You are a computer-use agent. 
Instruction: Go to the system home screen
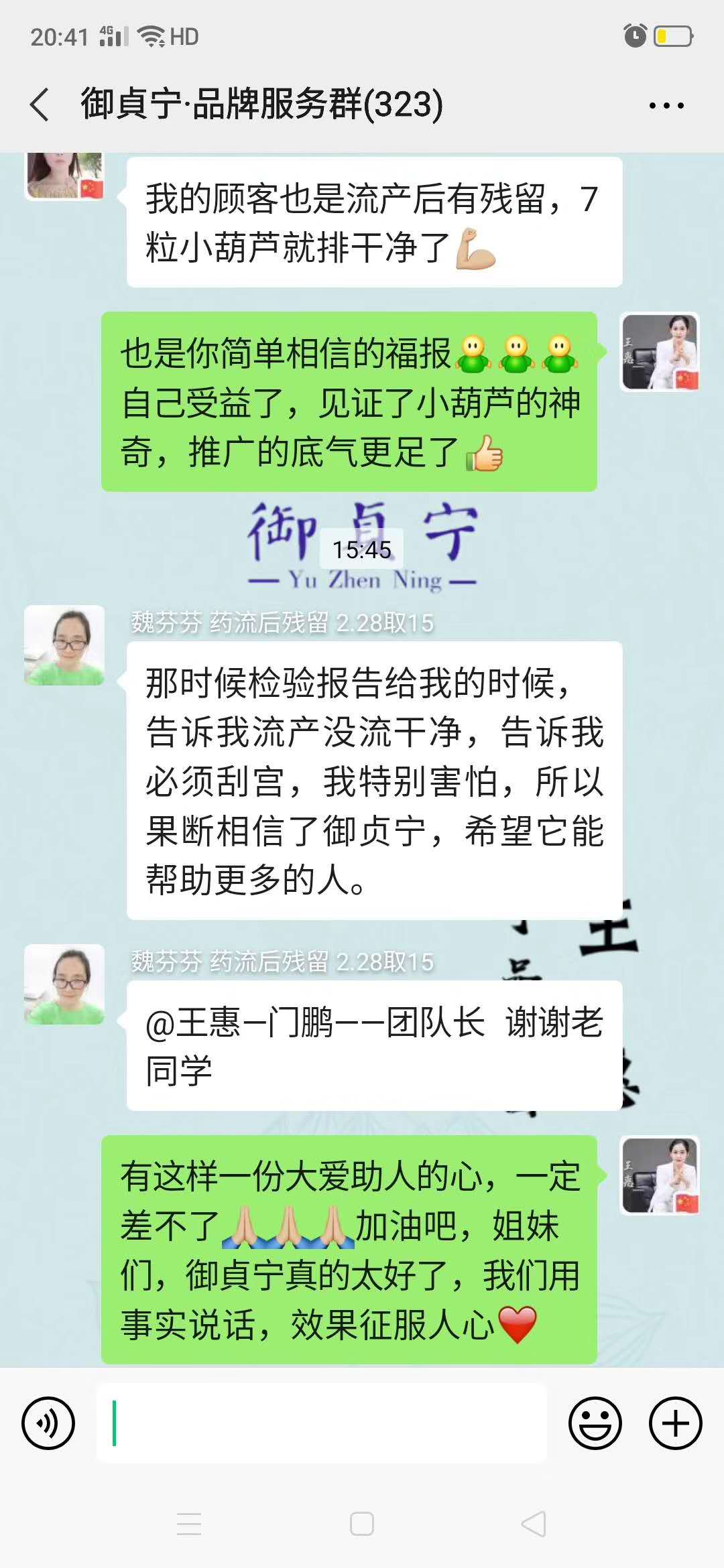click(362, 1524)
